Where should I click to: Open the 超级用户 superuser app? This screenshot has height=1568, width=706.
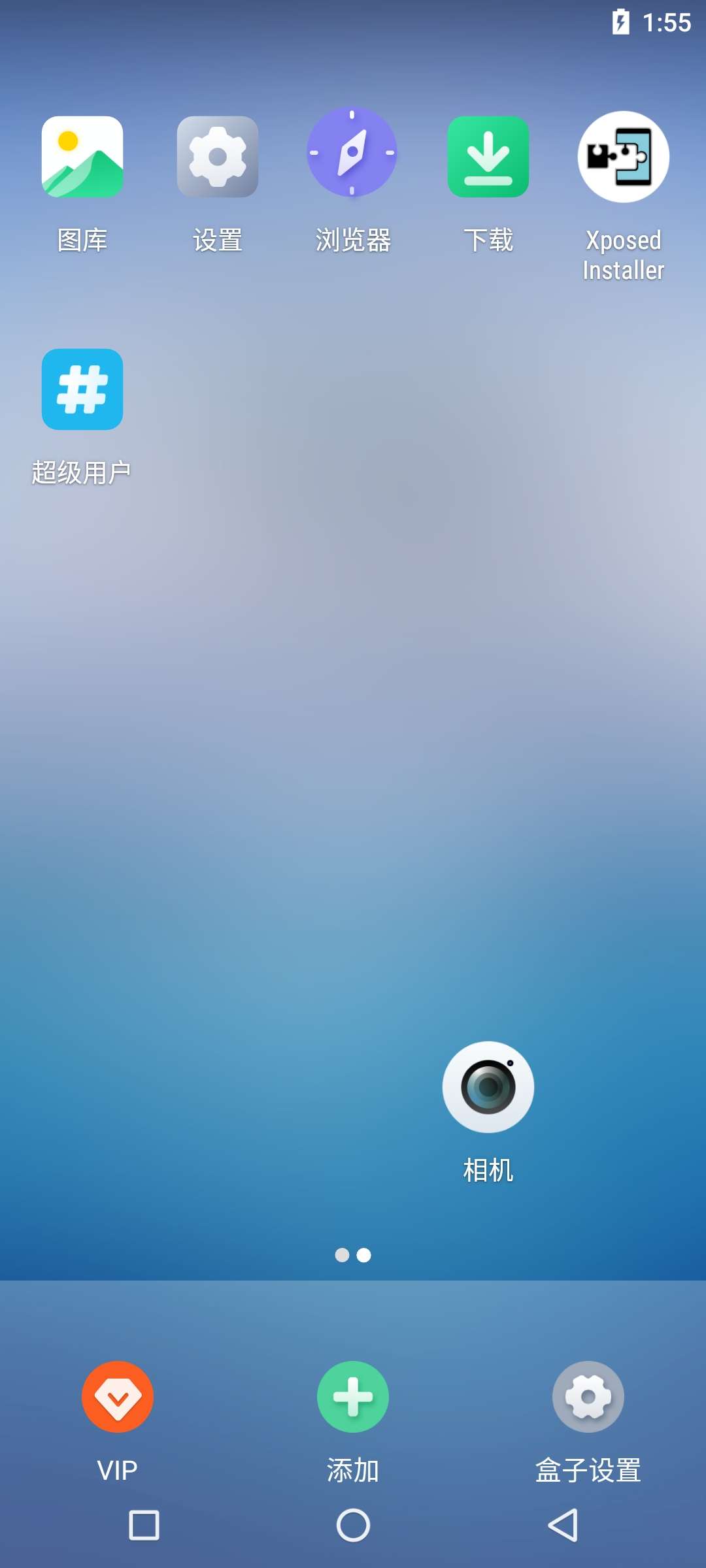(82, 390)
